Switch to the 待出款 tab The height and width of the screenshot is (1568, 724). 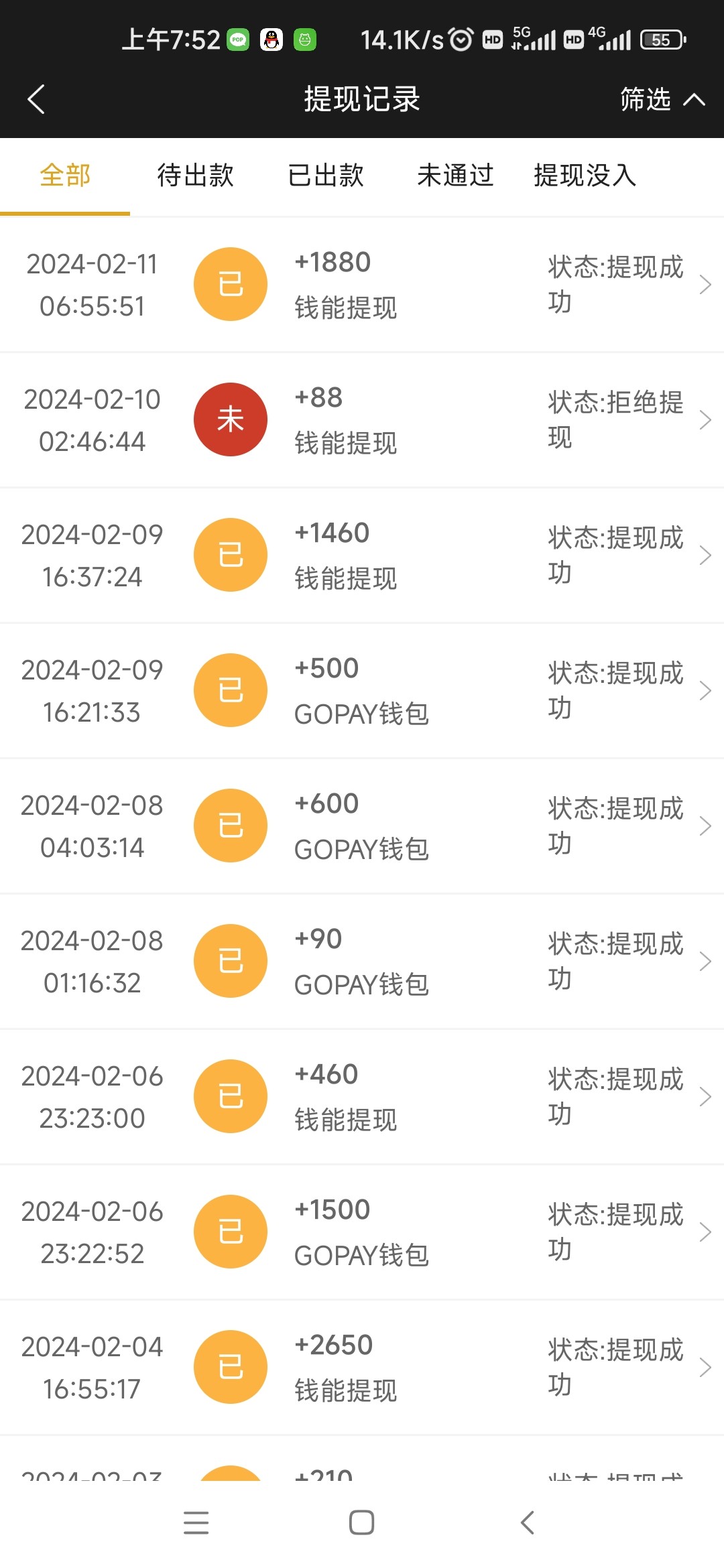[x=195, y=176]
